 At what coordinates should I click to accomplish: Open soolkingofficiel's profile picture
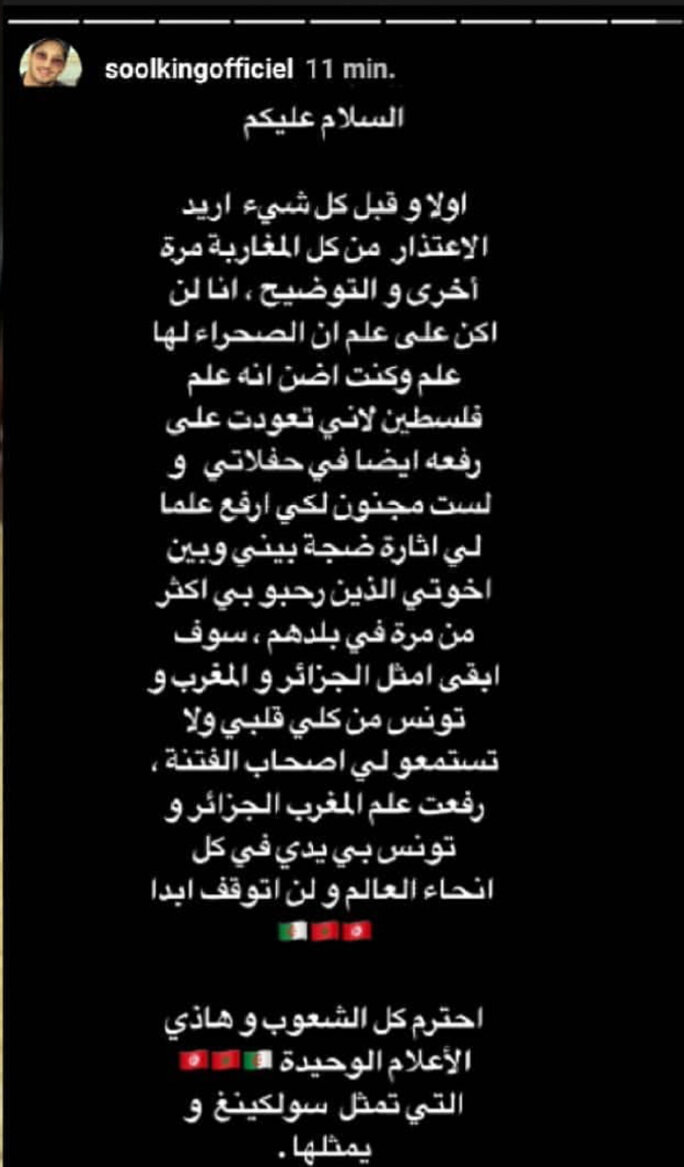(46, 69)
